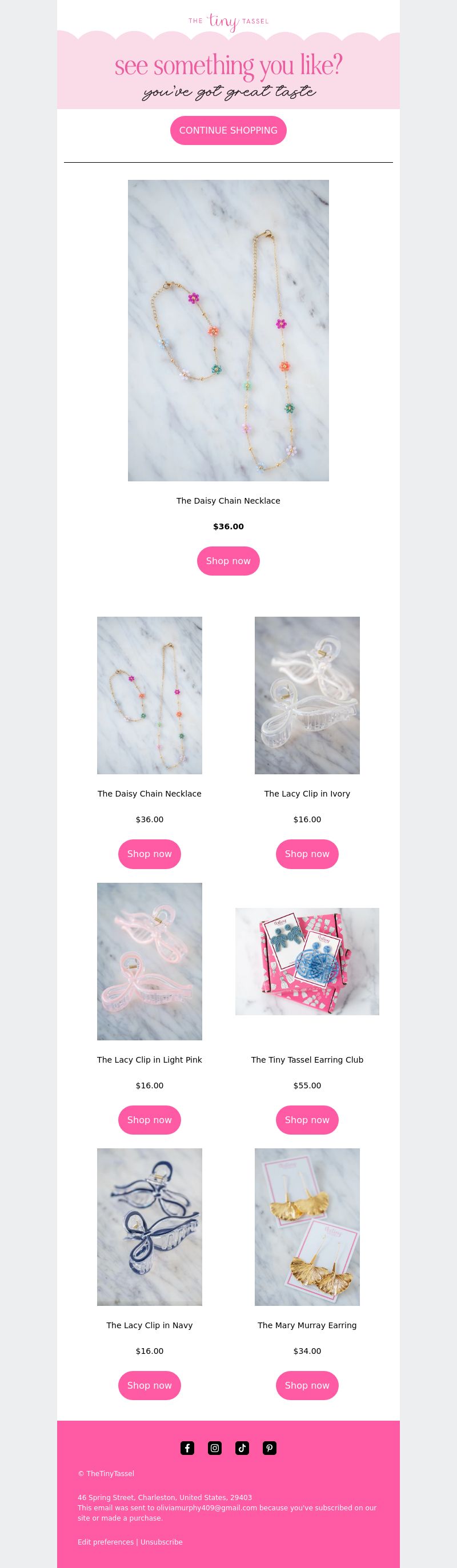Image resolution: width=457 pixels, height=1568 pixels.
Task: View the Lacy Clip in Ivory image
Action: coord(307,695)
